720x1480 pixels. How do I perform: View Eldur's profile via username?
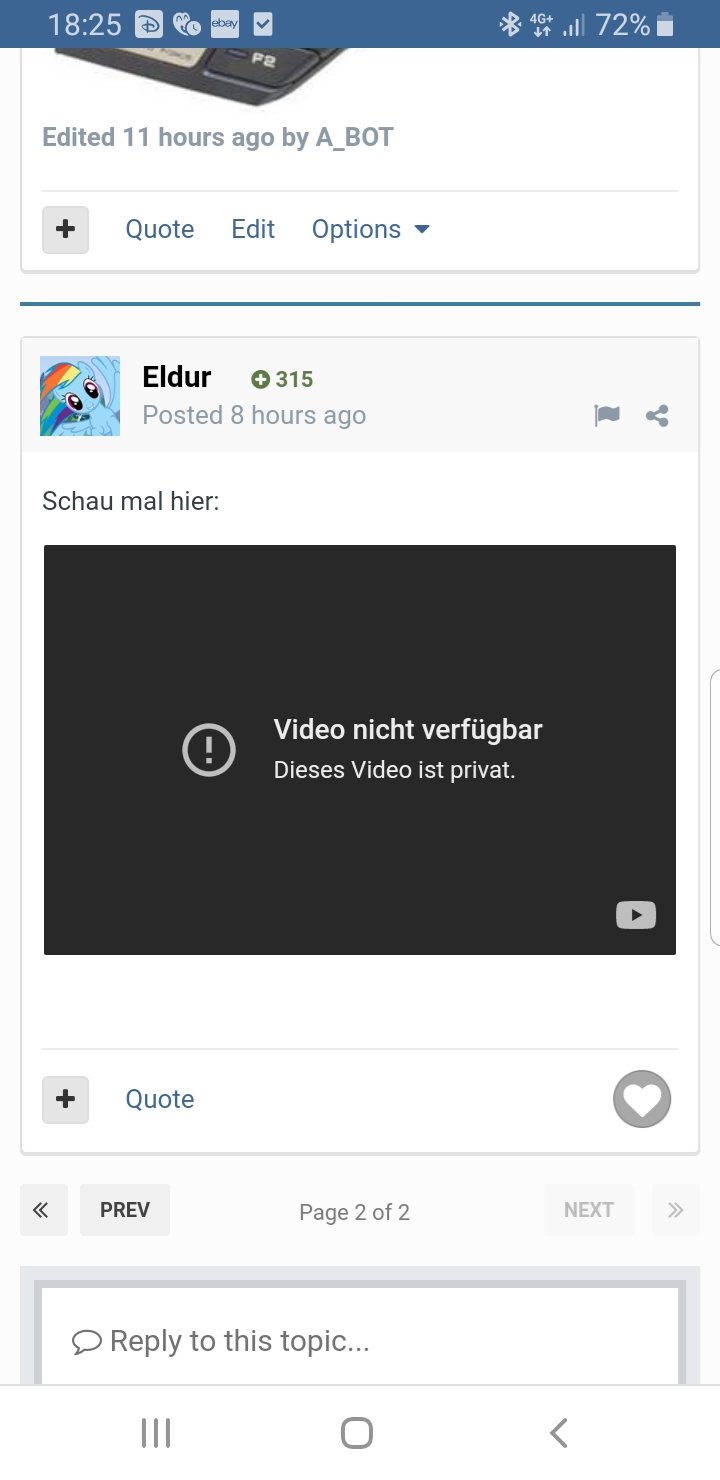click(x=177, y=377)
